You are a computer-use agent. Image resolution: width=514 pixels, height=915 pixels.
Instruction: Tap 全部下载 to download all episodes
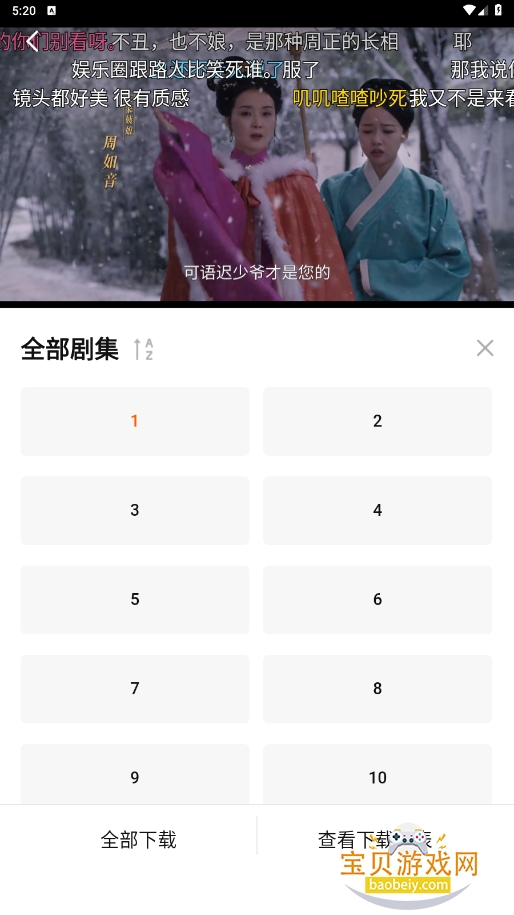[x=138, y=840]
